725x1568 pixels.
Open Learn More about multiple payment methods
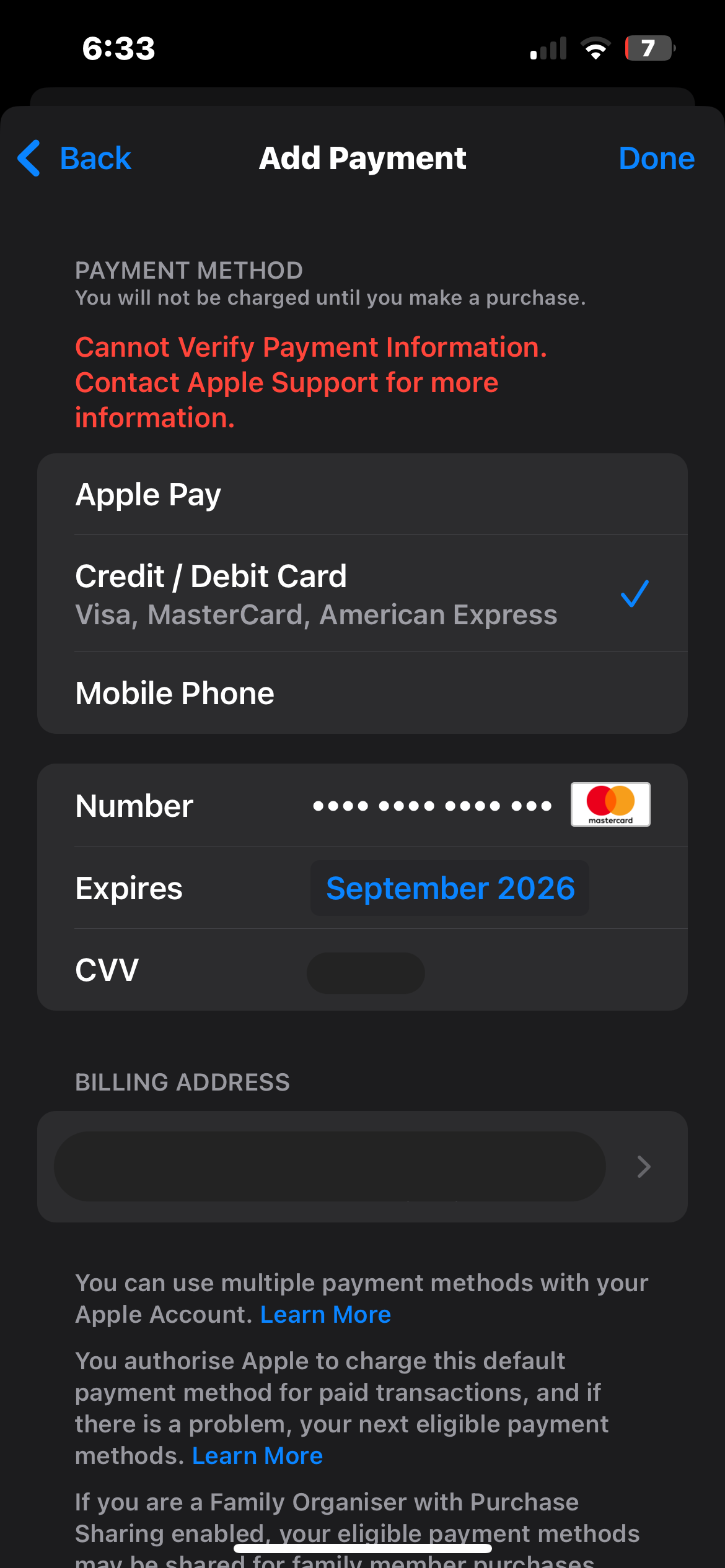click(x=325, y=1313)
